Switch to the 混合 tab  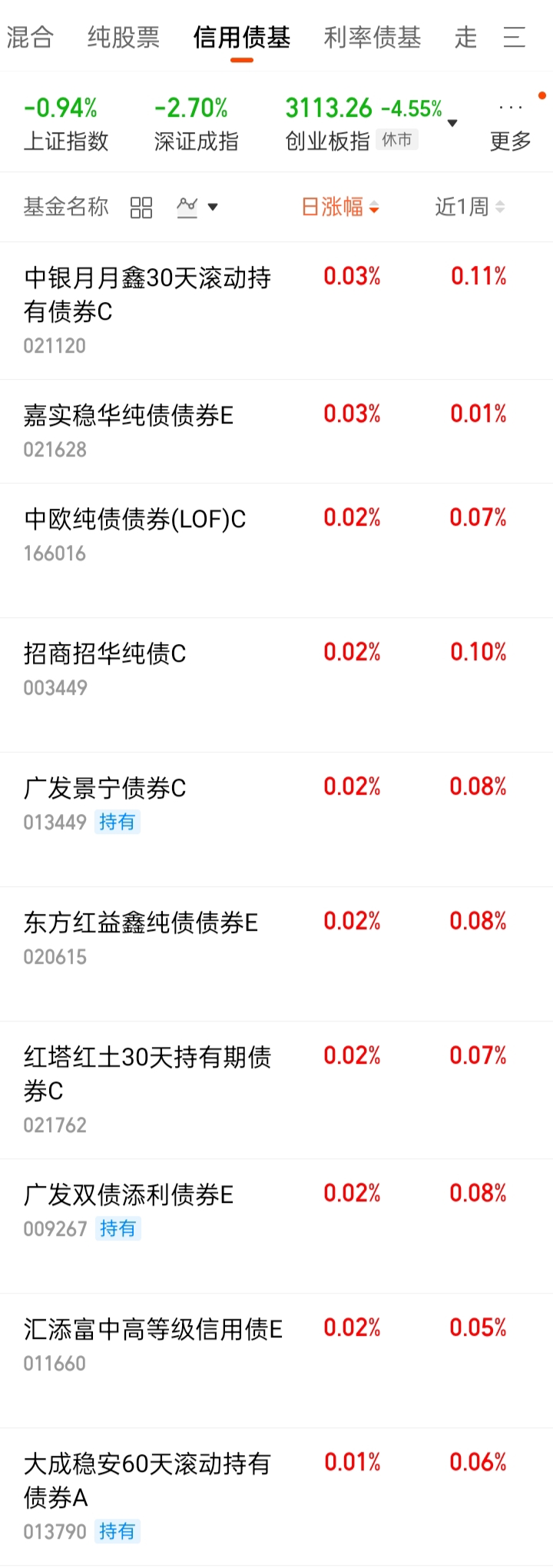(x=30, y=38)
